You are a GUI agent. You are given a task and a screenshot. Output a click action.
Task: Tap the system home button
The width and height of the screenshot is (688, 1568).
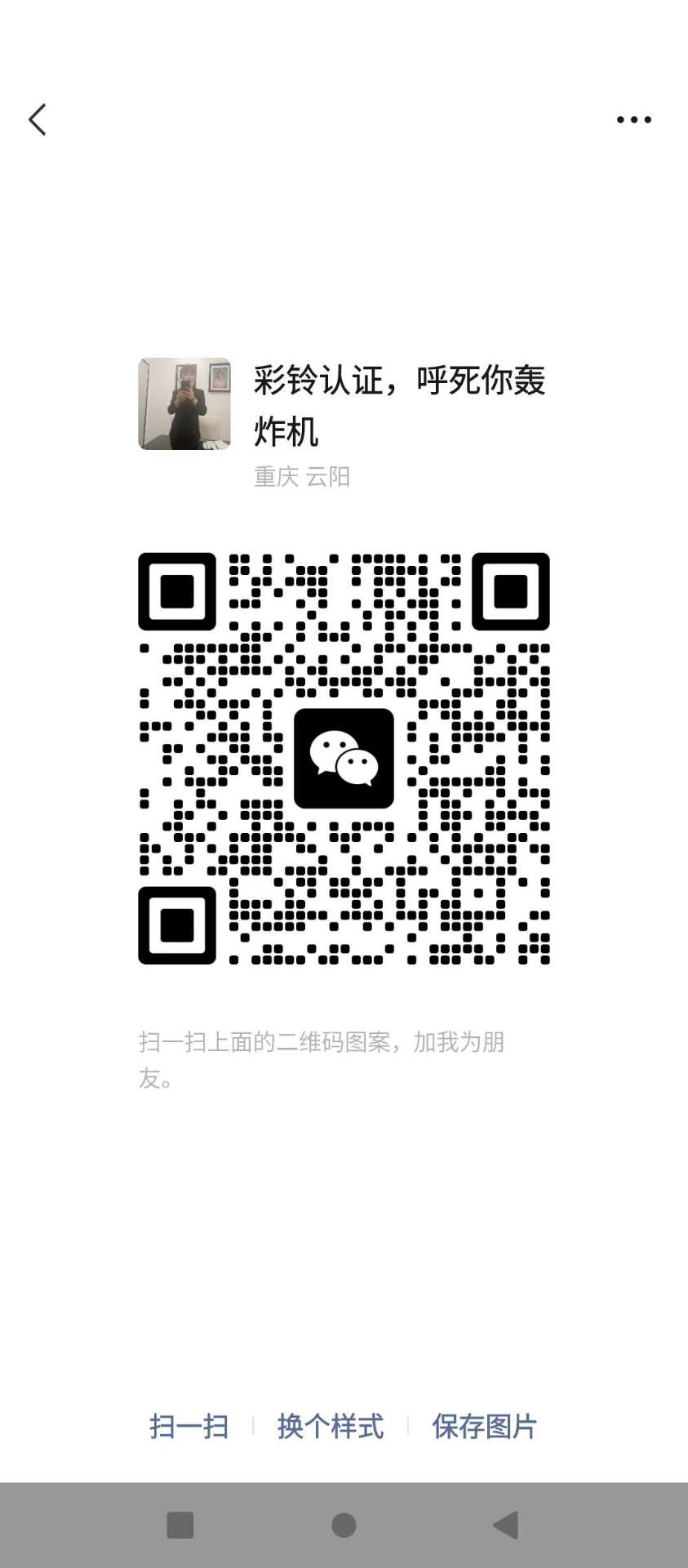tap(344, 1525)
